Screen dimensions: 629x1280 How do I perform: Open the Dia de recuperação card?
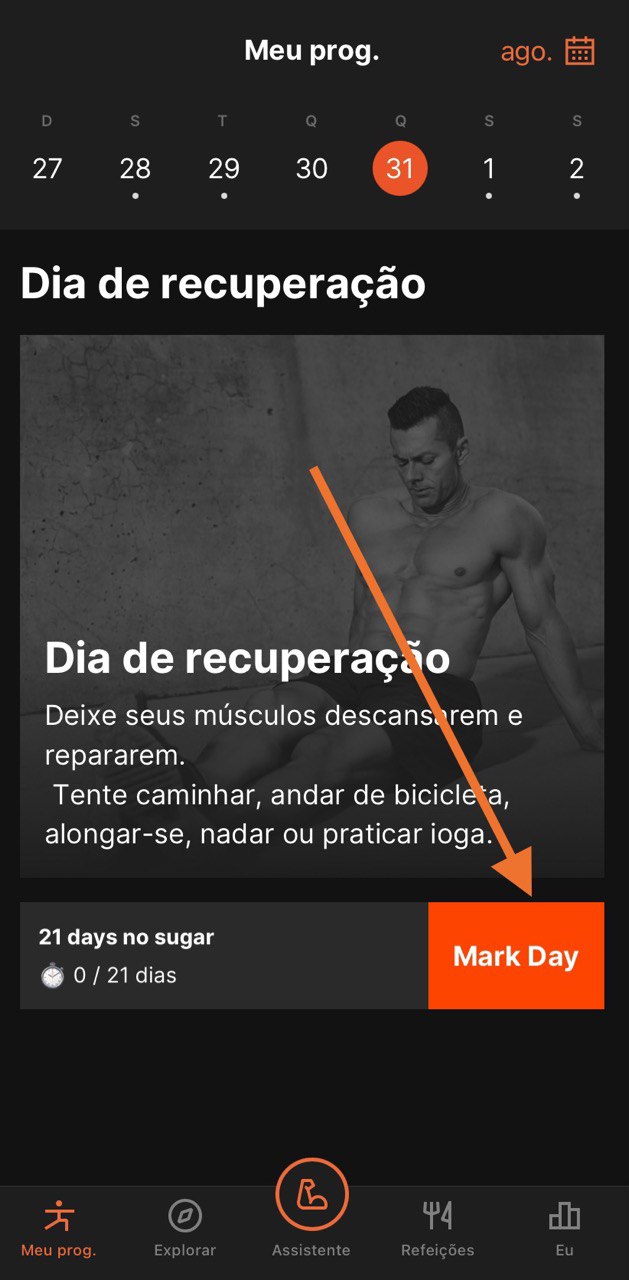point(312,605)
